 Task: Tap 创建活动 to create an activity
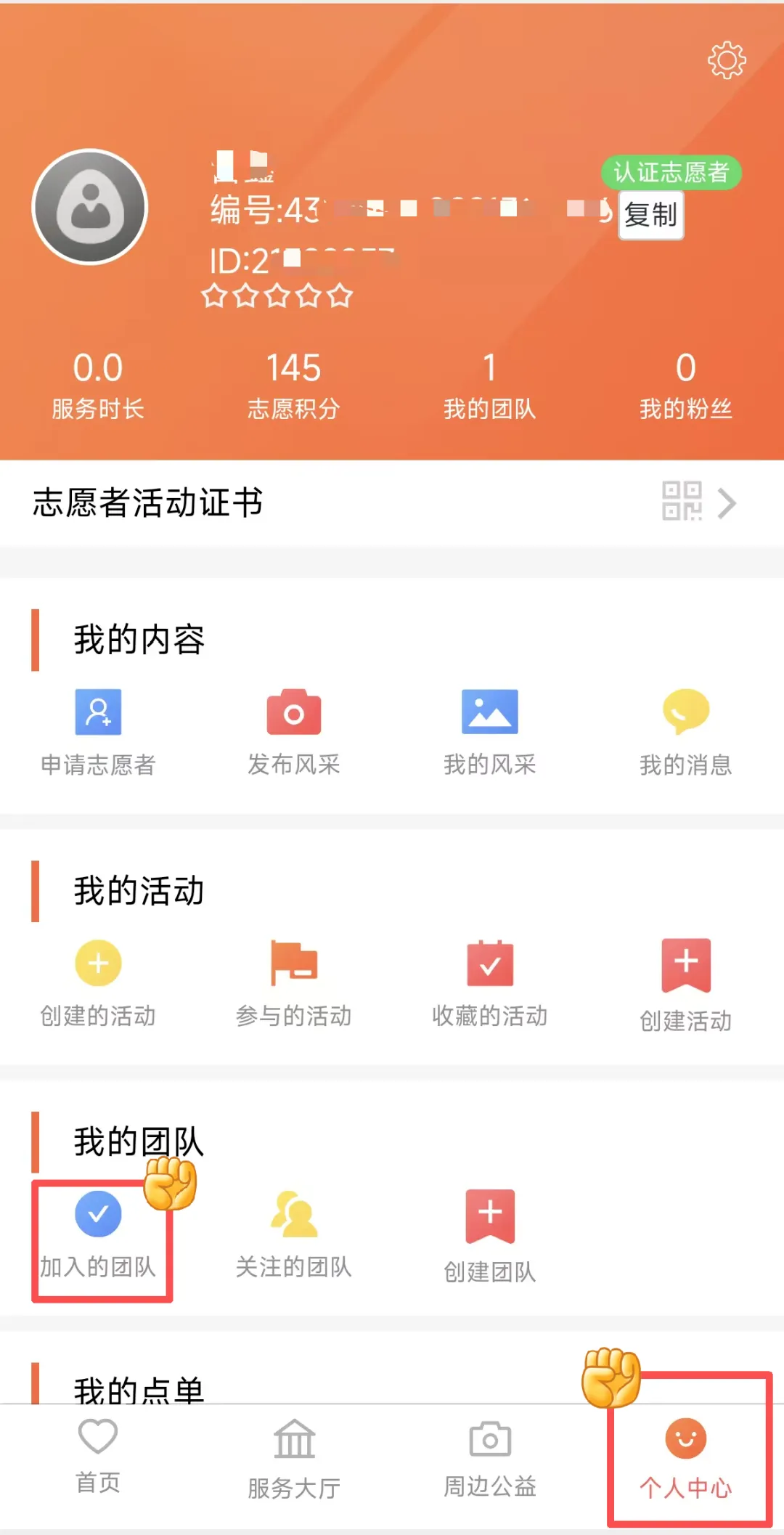(686, 985)
